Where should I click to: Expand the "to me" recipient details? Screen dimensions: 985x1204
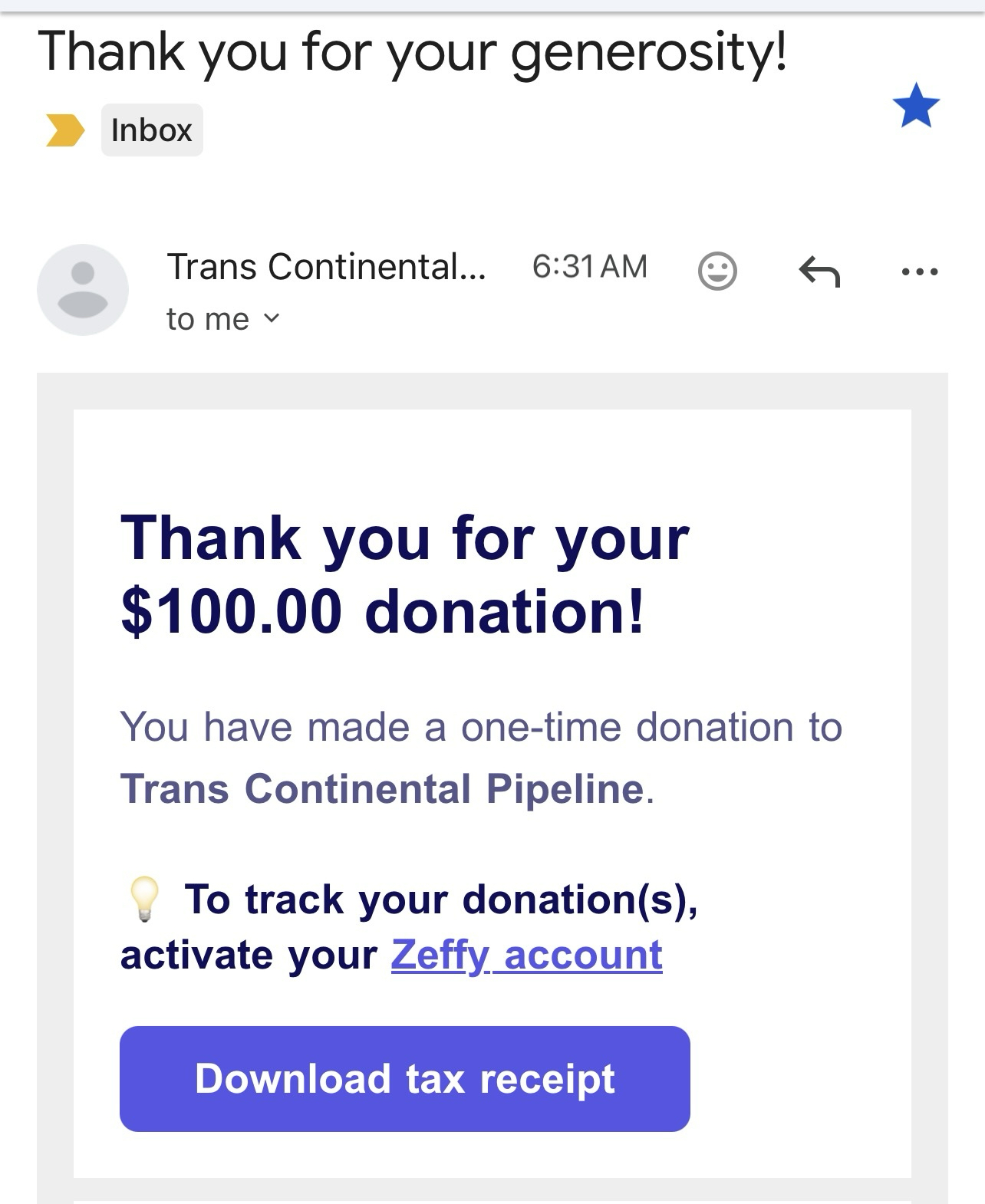coord(271,318)
